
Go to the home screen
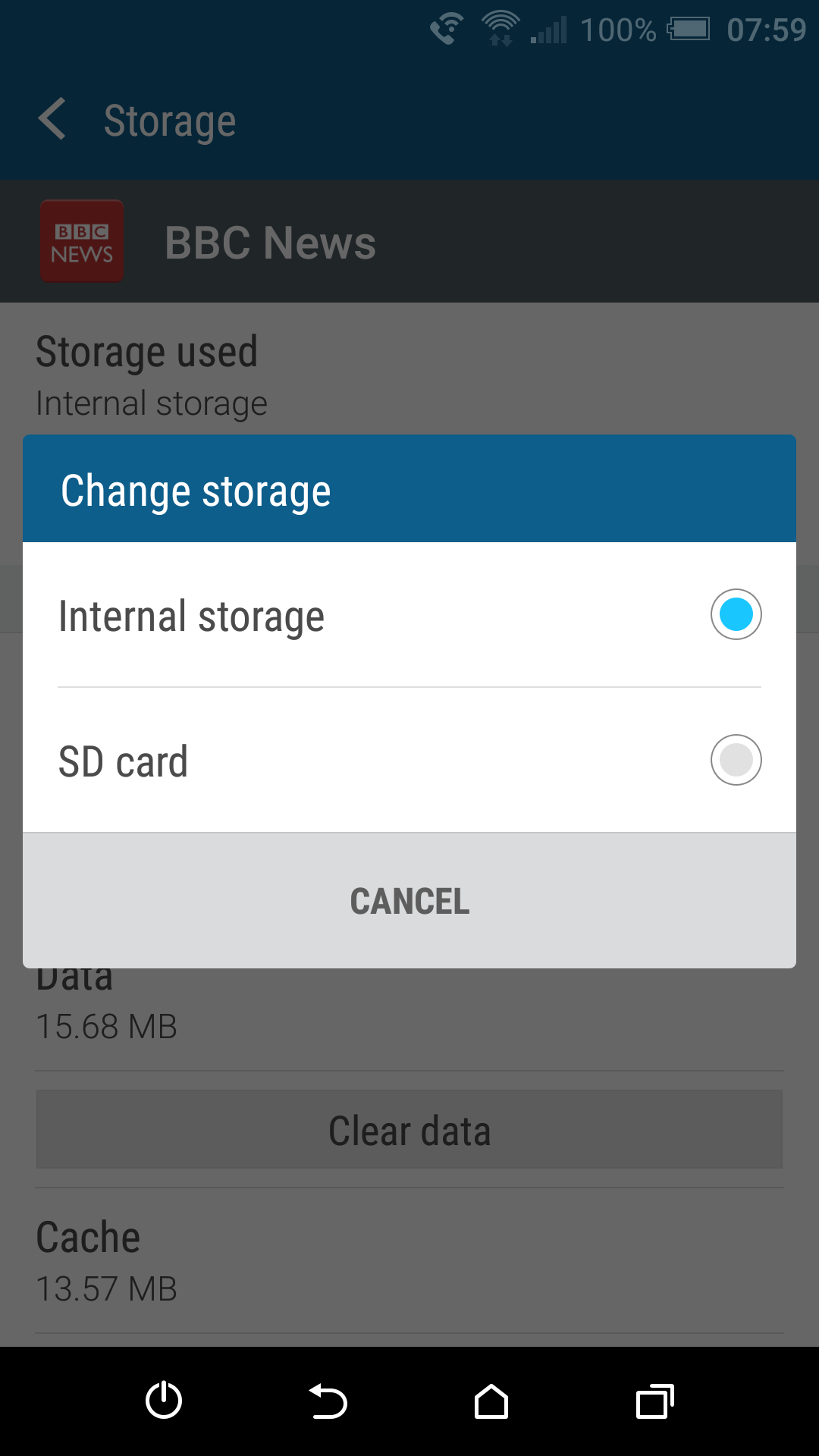tap(491, 1401)
